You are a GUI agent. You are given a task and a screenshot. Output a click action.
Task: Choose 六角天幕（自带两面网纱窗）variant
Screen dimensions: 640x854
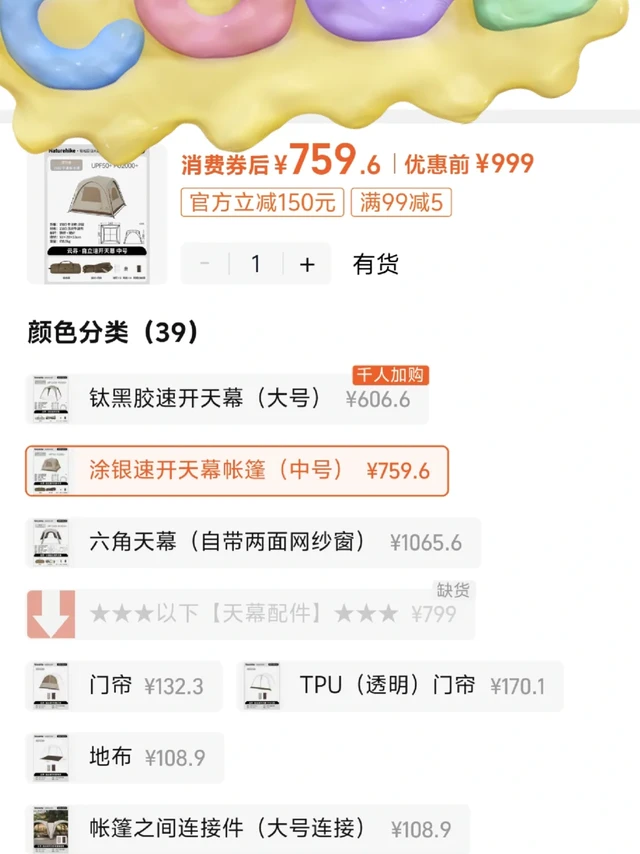pyautogui.click(x=253, y=542)
